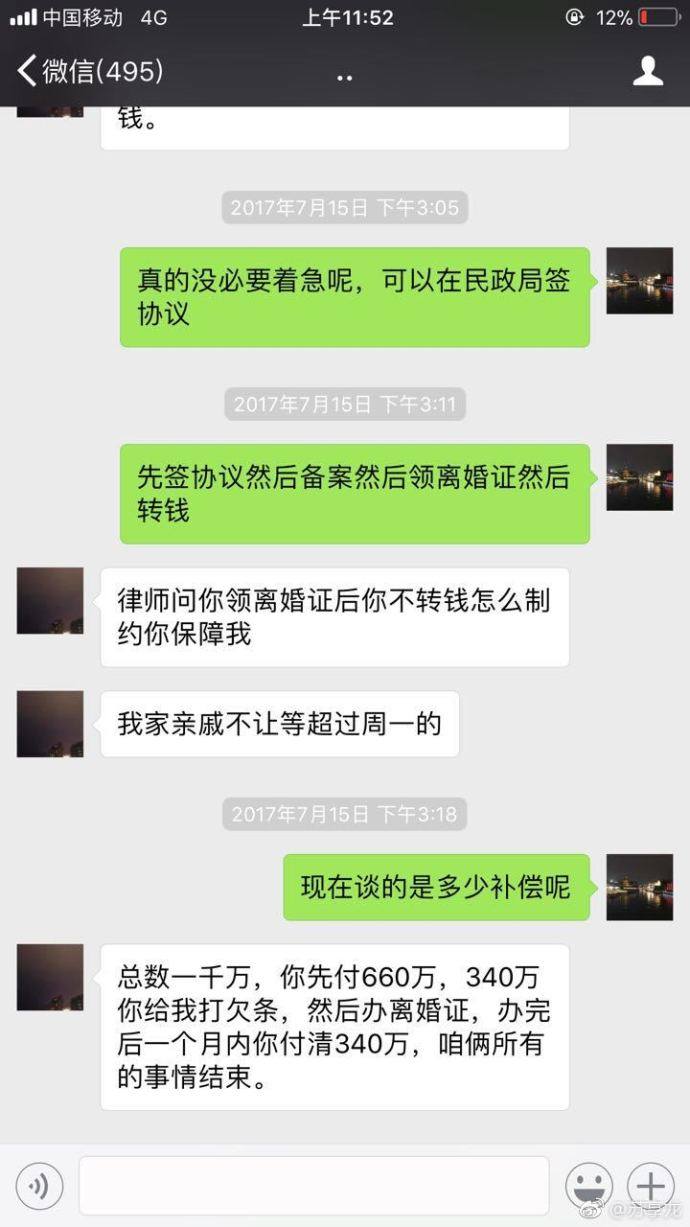The height and width of the screenshot is (1227, 690).
Task: Tap avatar beside 总数一千万 message
Action: 50,977
